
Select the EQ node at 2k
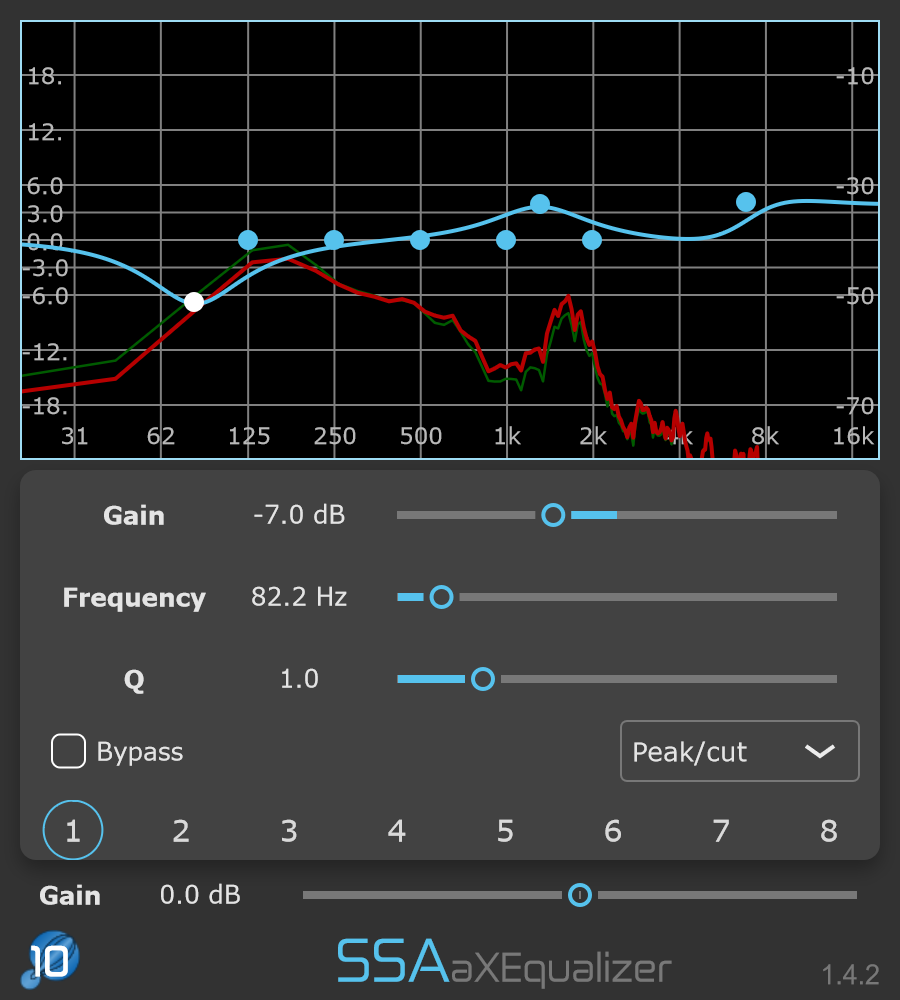coord(592,240)
